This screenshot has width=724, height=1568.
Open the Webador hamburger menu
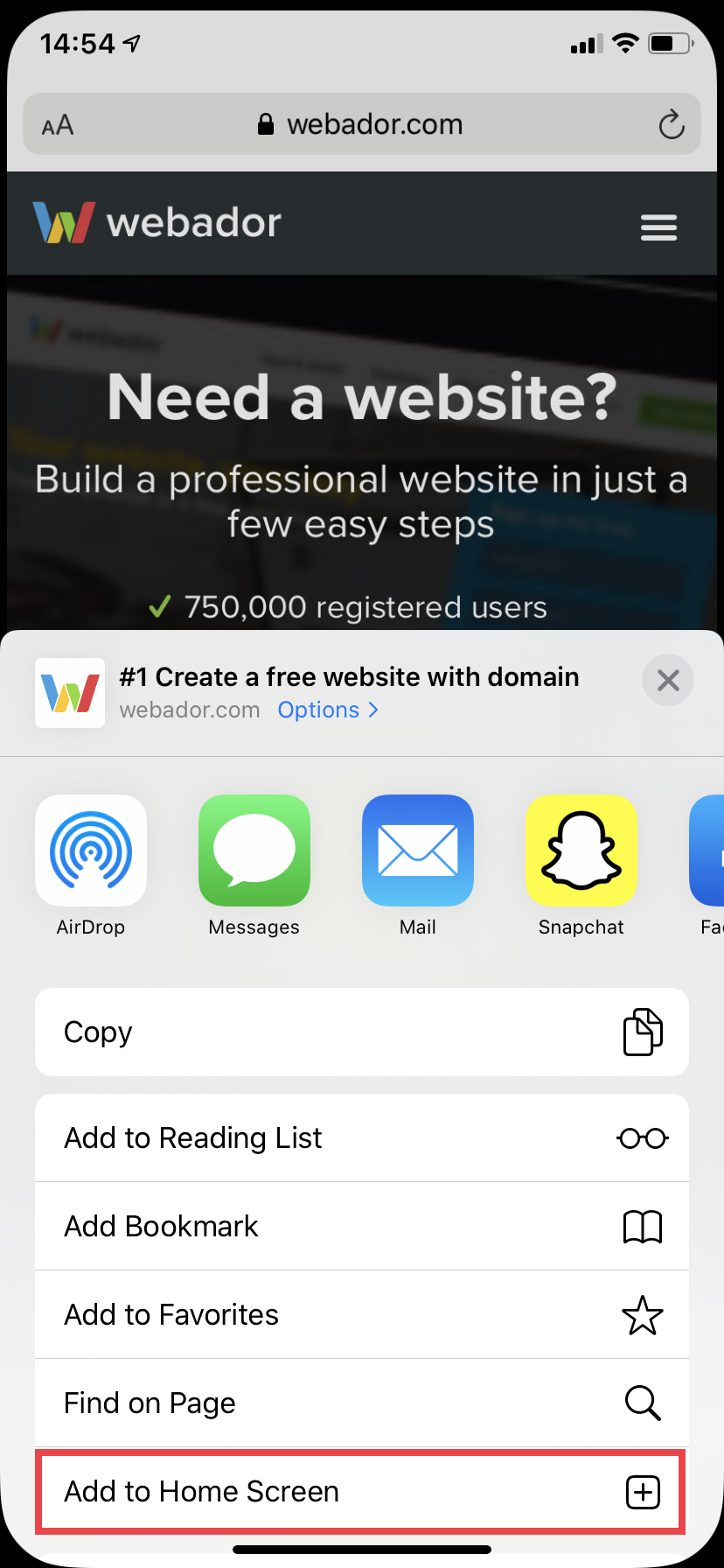point(658,227)
